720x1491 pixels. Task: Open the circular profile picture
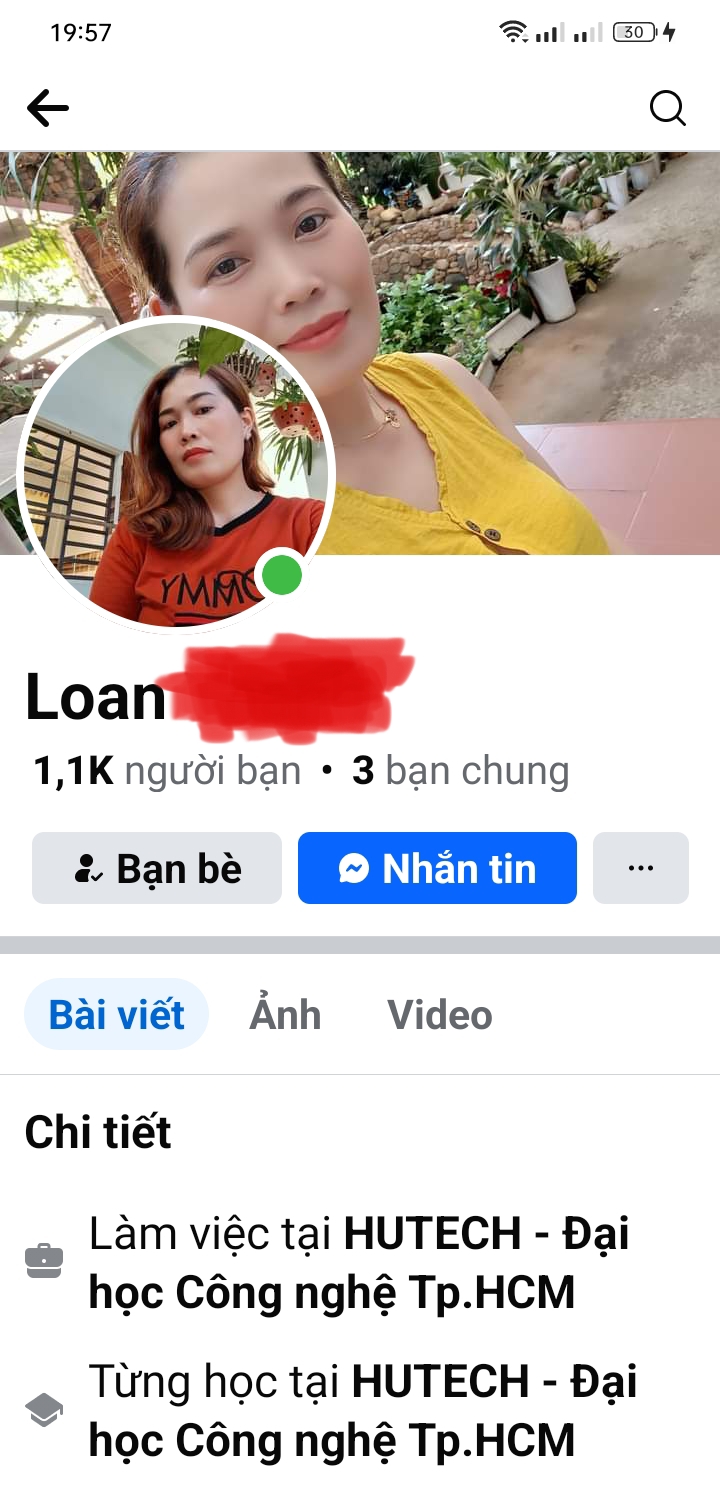point(176,476)
